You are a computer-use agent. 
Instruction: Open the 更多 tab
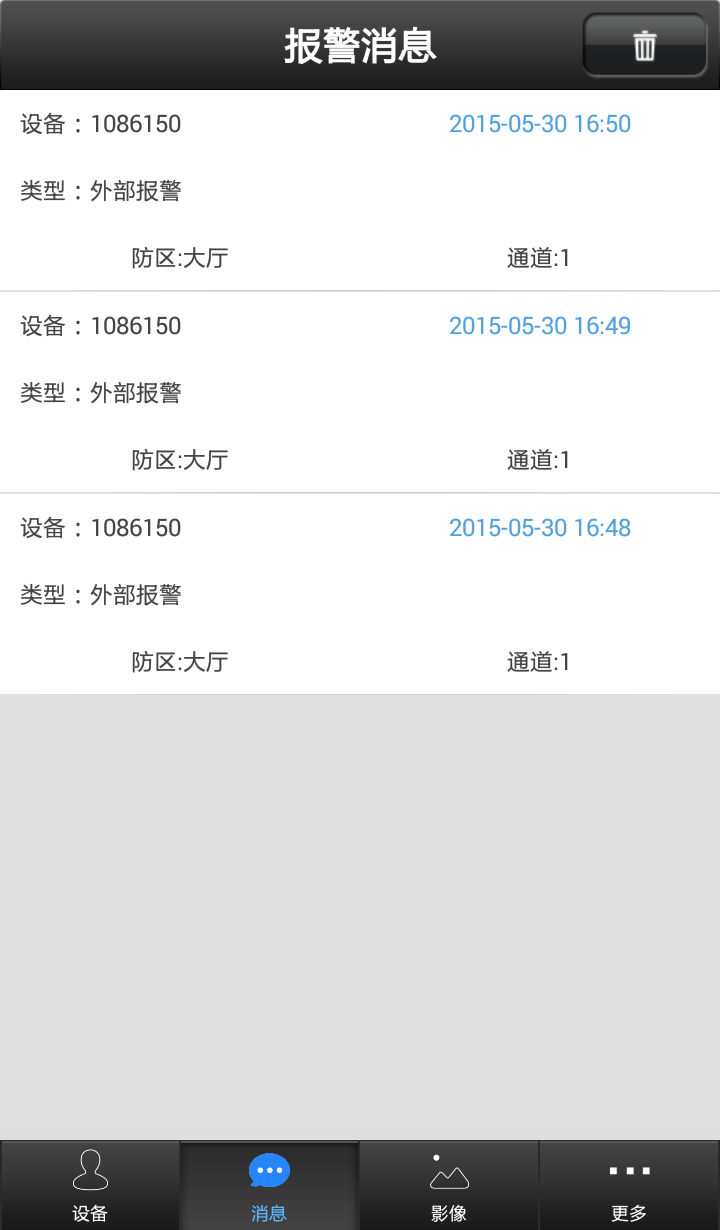coord(629,1185)
